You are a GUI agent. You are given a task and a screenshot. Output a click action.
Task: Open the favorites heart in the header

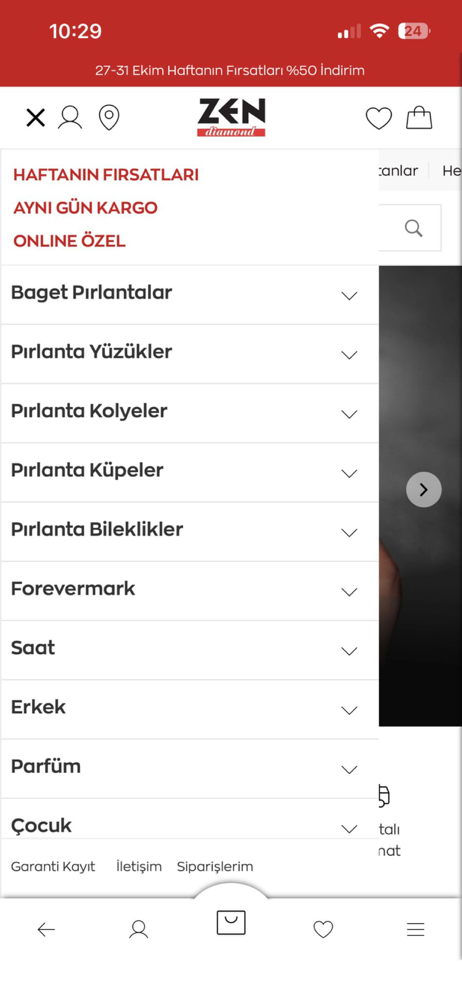378,118
